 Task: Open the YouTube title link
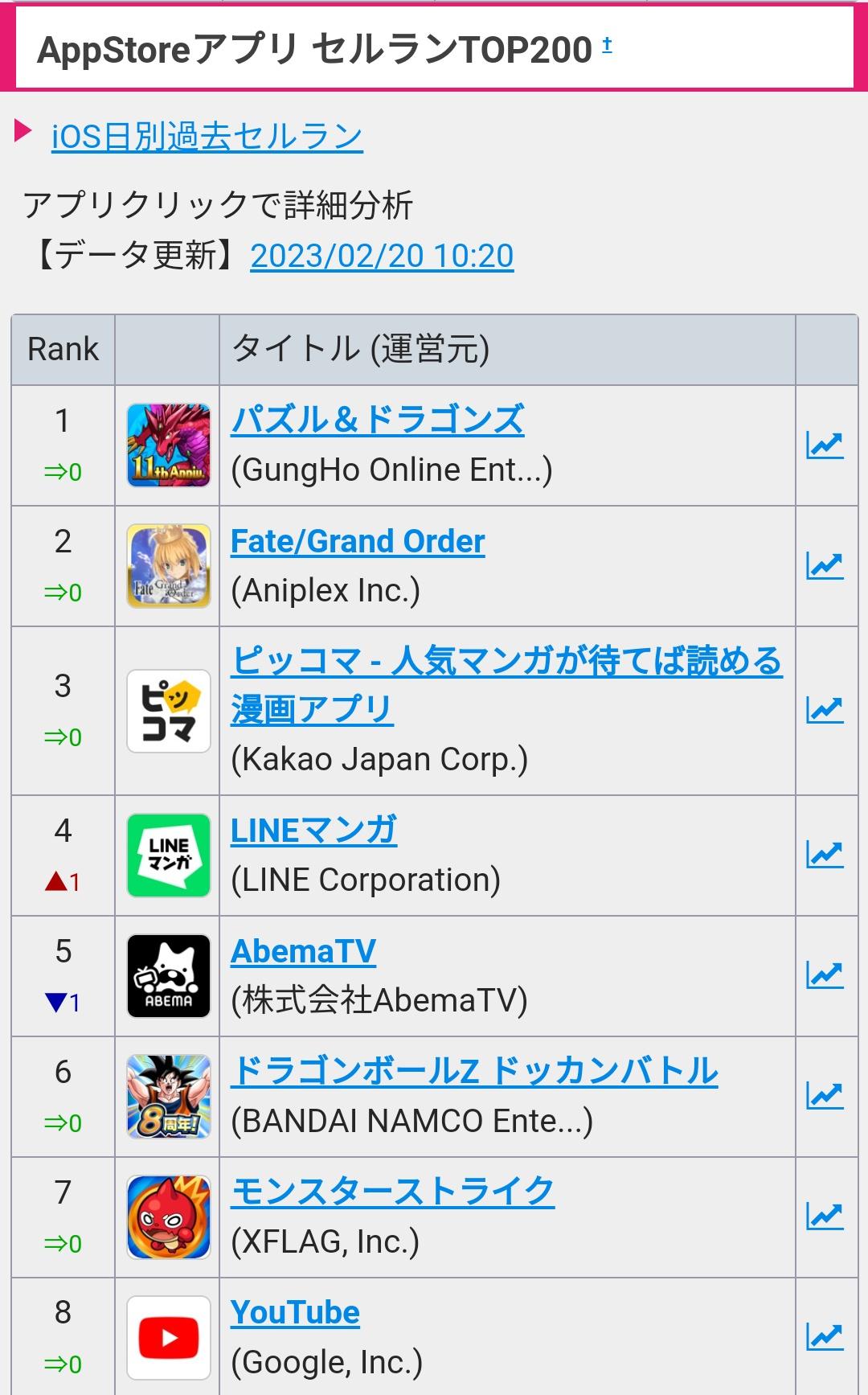click(295, 1312)
